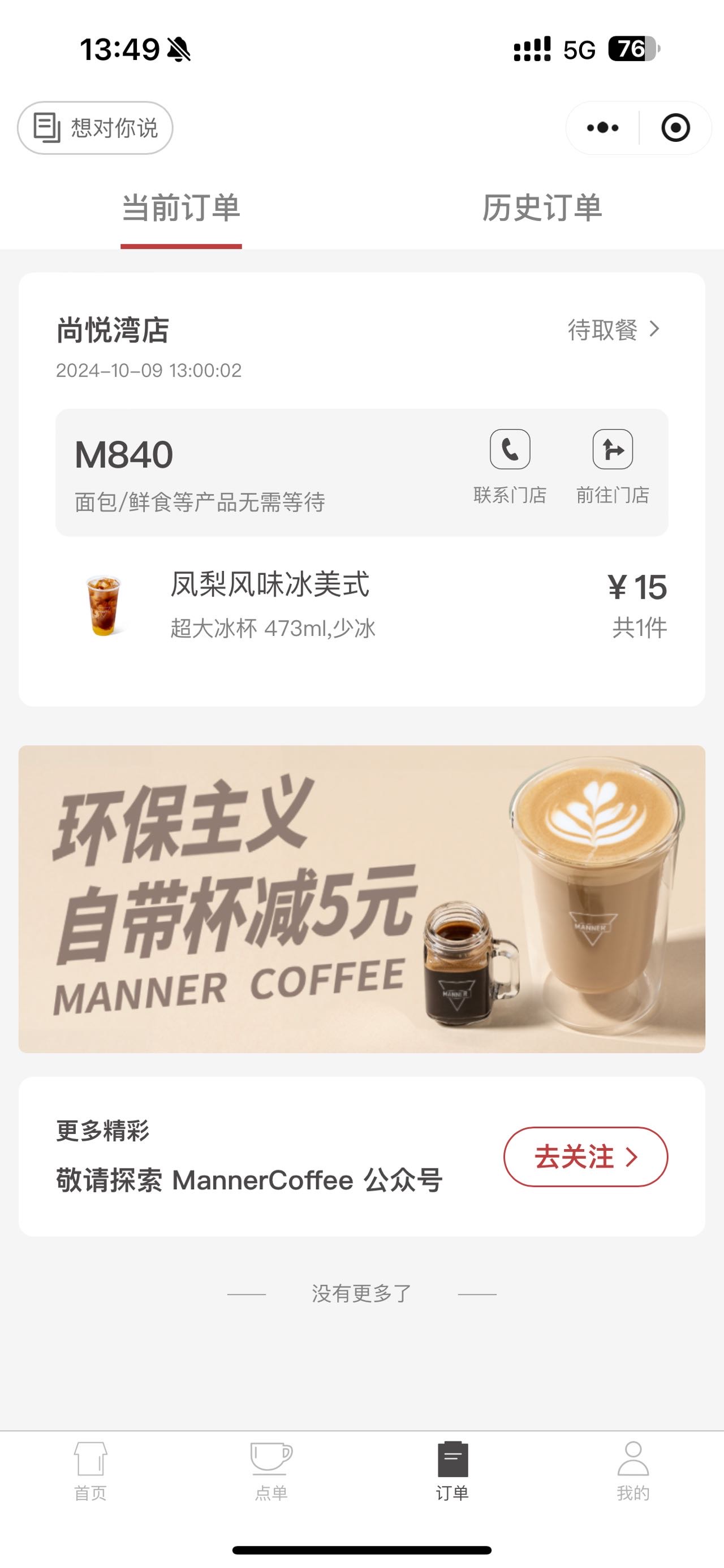724x1568 pixels.
Task: Open the 自带杯减5元 promotion banner
Action: [x=361, y=899]
